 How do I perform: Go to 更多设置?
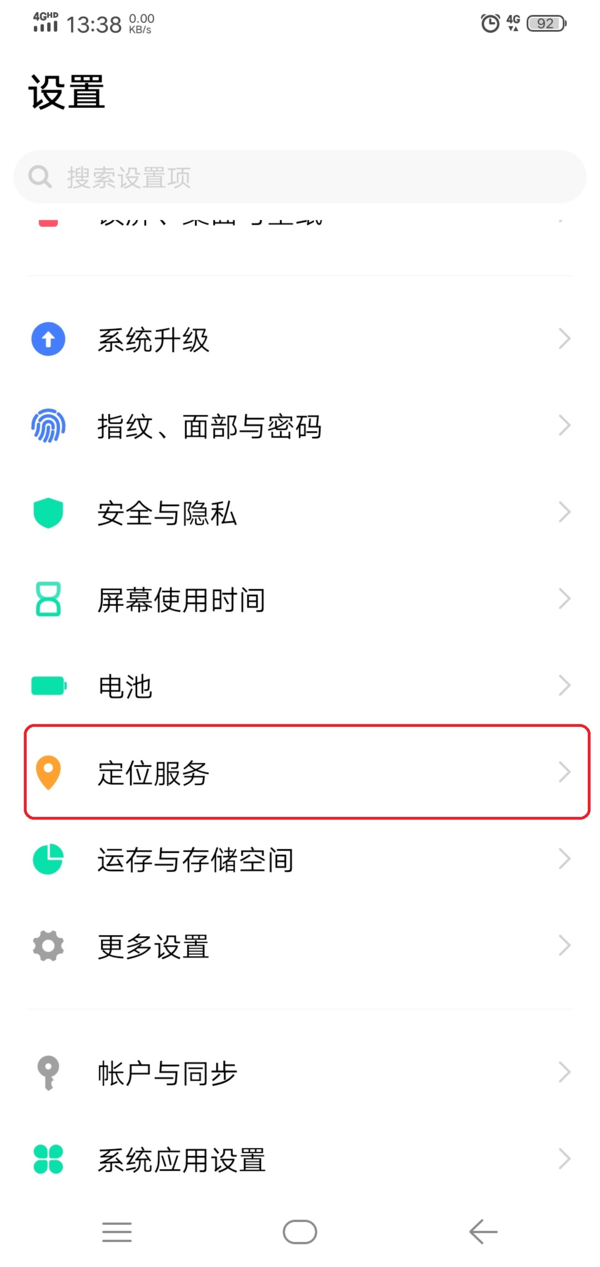click(300, 946)
